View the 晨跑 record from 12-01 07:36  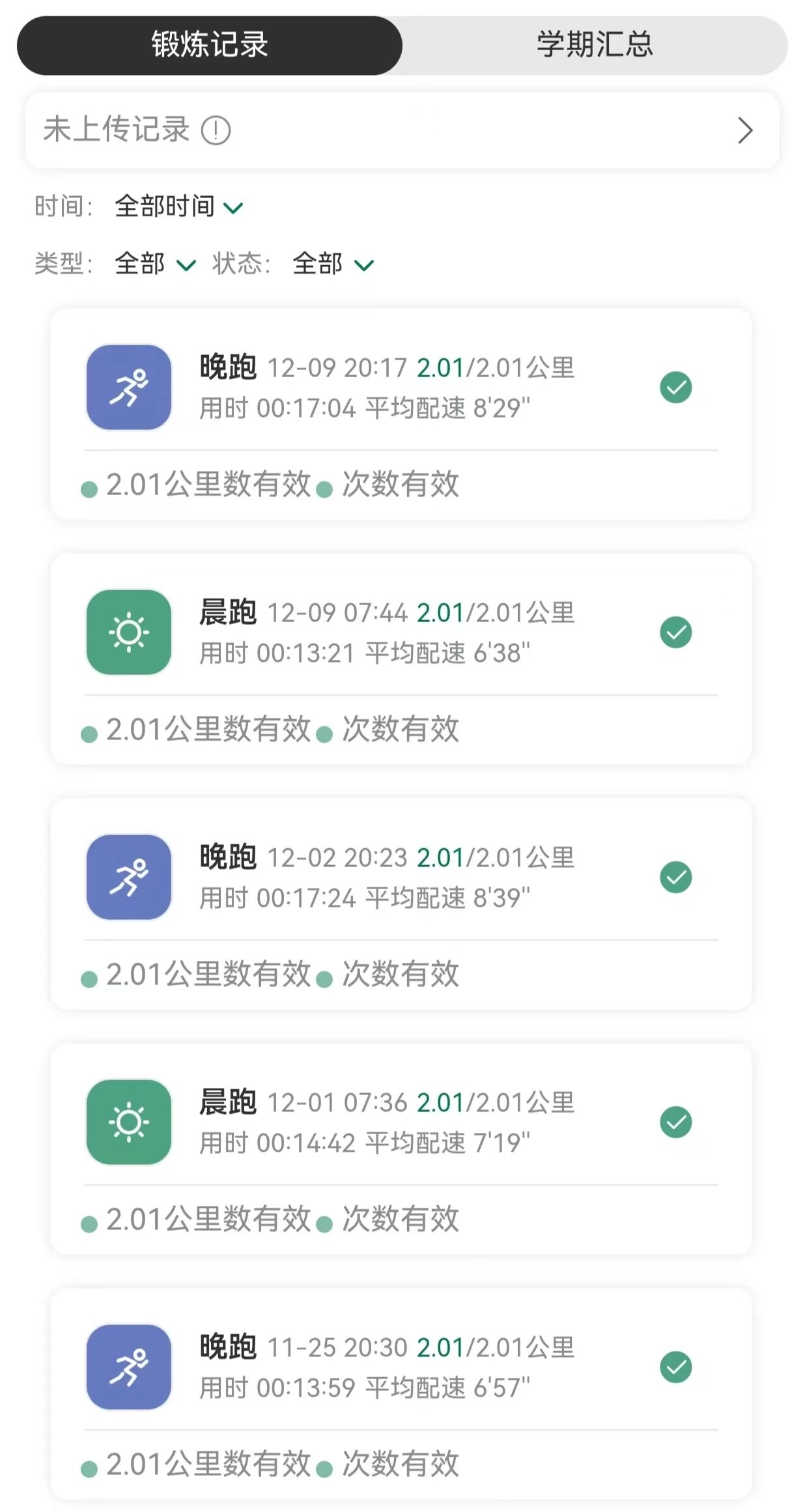(401, 1123)
